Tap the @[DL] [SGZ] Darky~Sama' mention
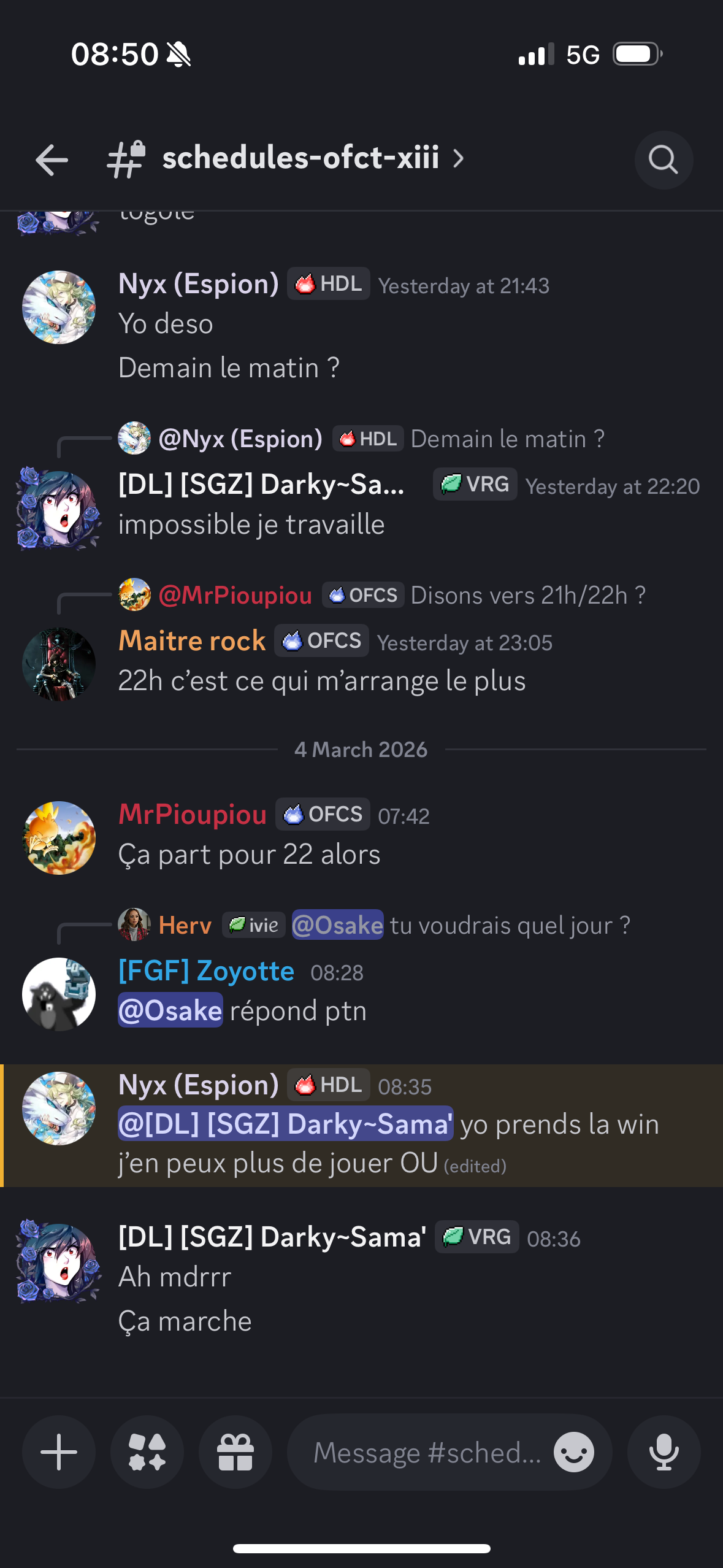 285,1124
